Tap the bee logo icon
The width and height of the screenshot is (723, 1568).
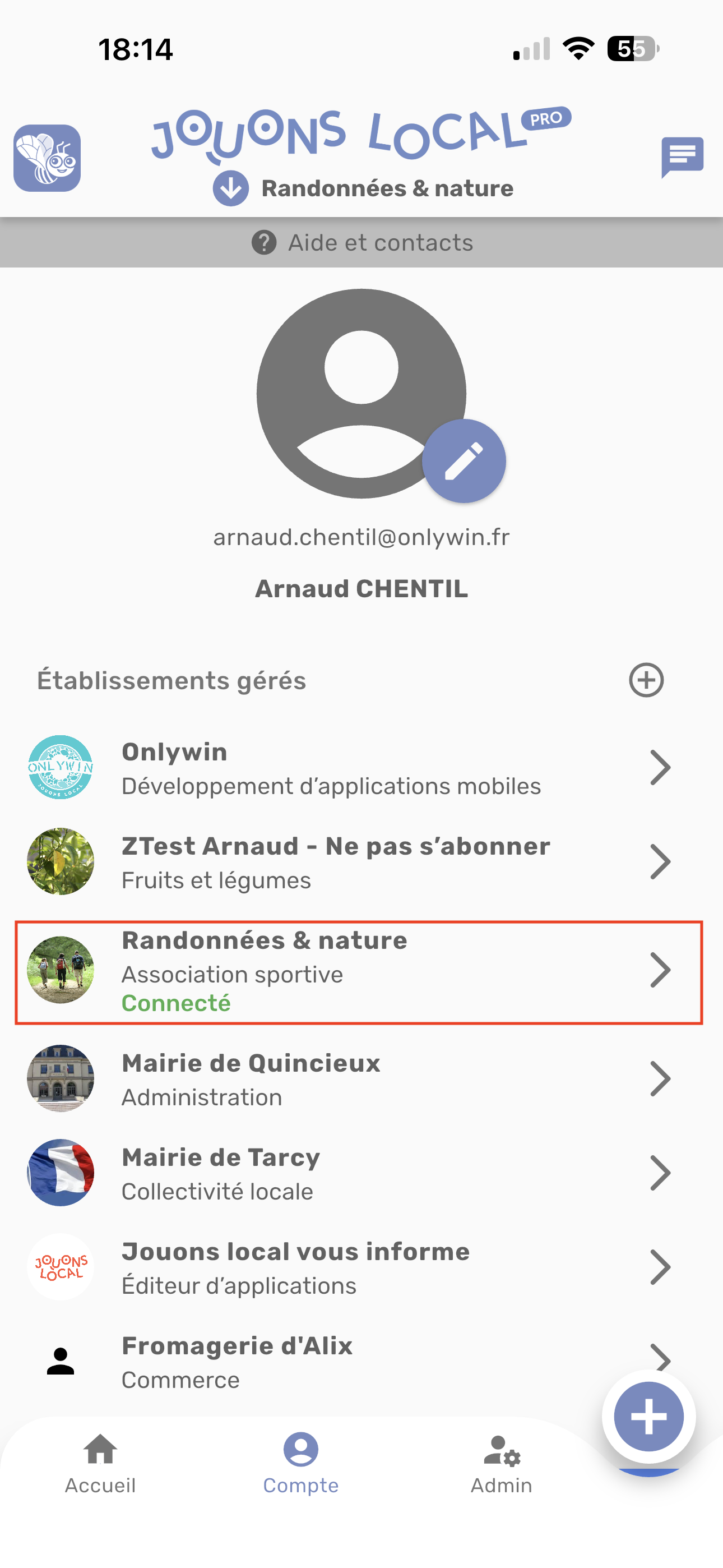click(x=48, y=158)
